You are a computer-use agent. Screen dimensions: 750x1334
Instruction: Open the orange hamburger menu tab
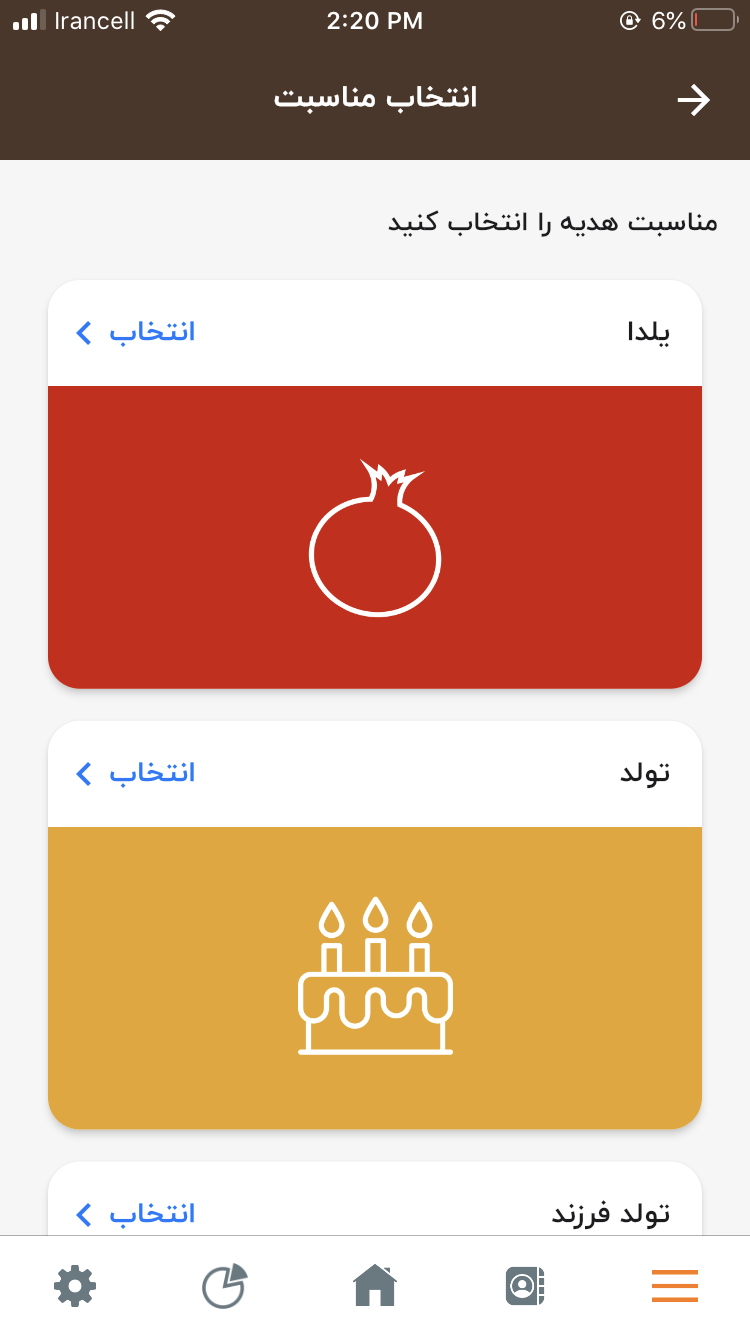(x=675, y=1286)
